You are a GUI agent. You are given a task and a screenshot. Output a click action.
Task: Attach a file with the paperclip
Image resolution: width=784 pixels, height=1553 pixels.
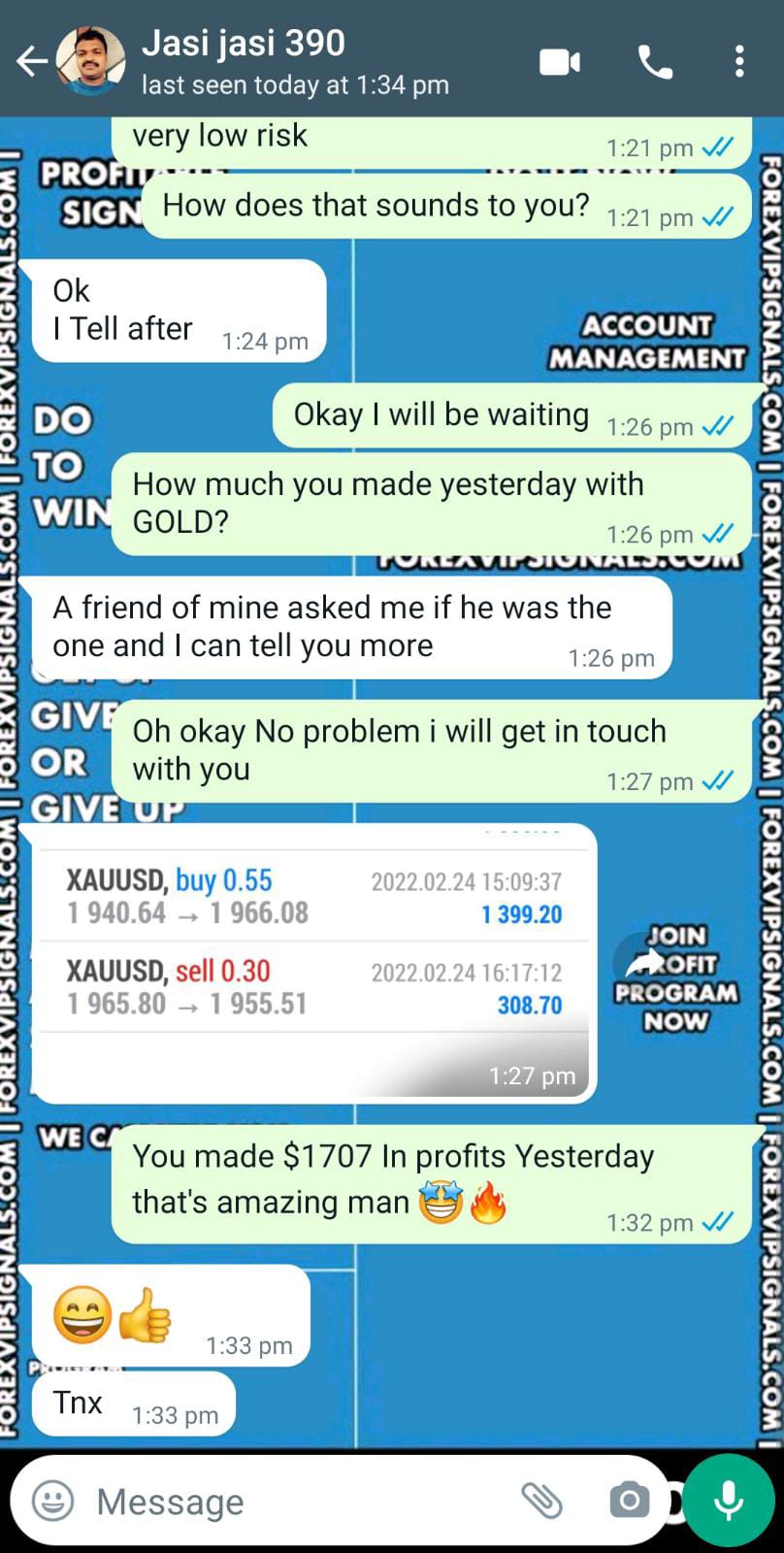point(542,1501)
